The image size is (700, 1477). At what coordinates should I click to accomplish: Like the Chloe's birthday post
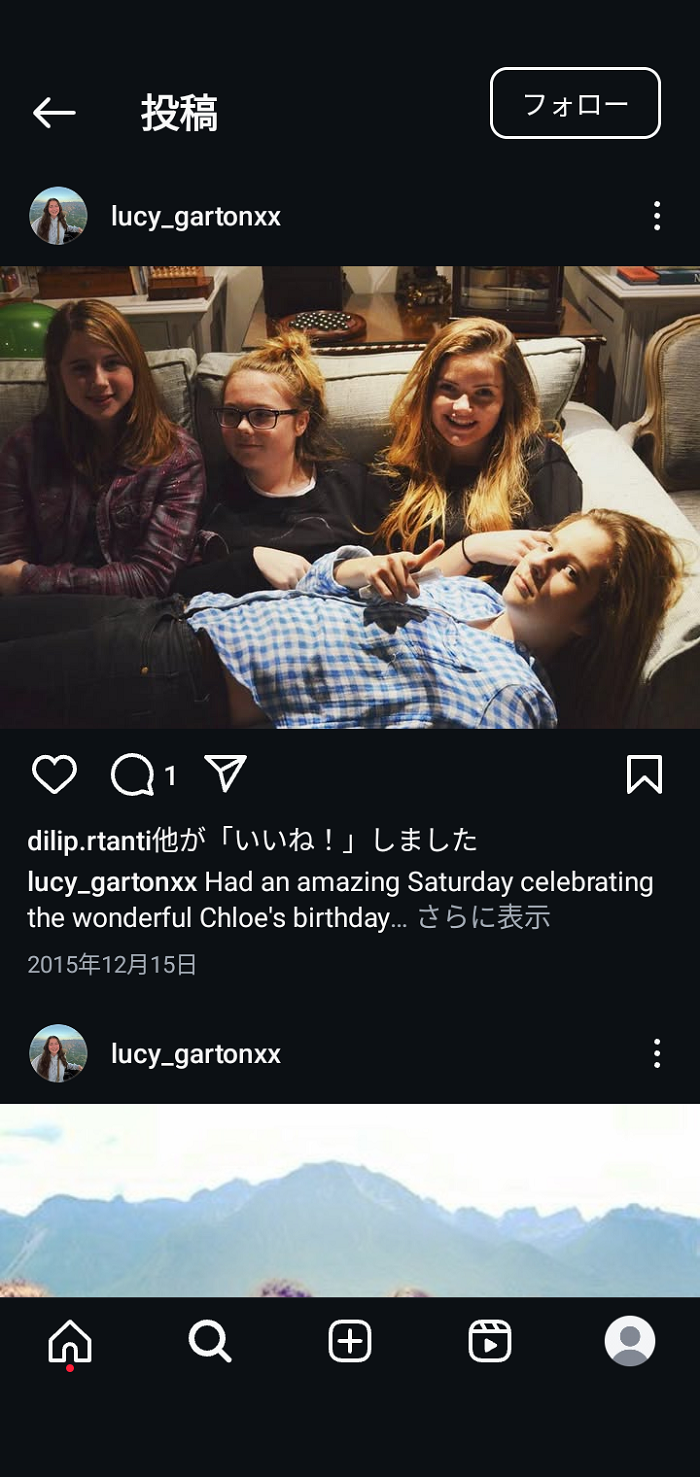point(54,775)
